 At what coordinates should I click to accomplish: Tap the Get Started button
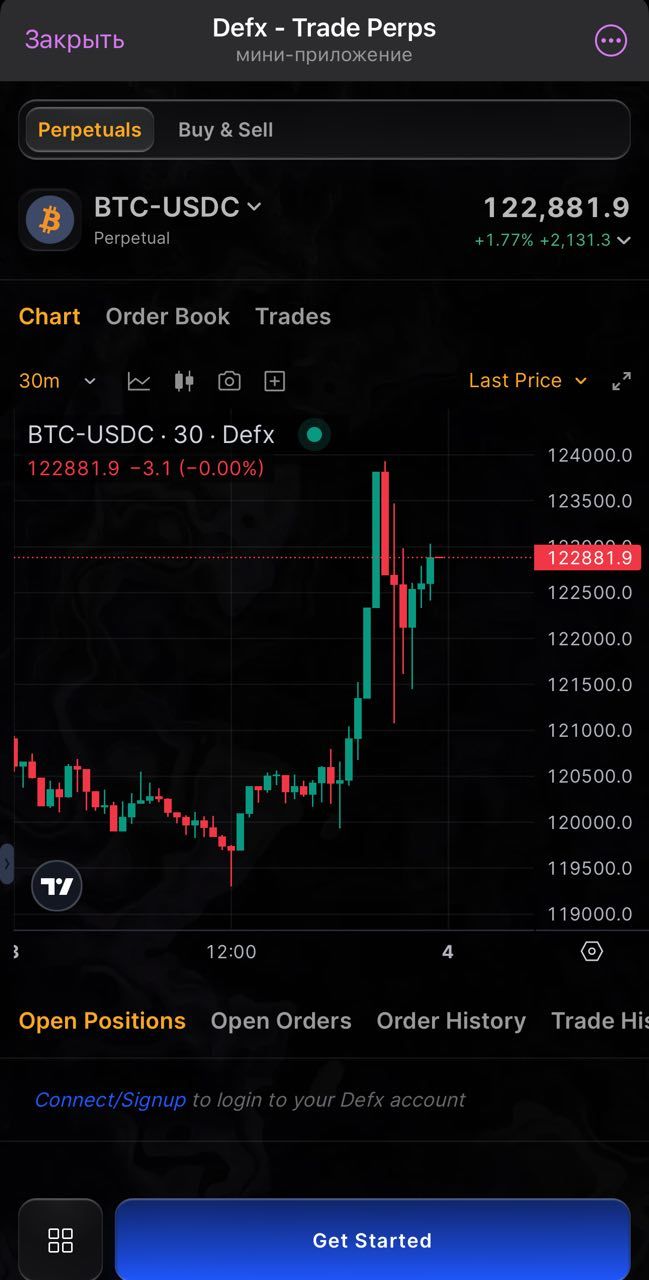click(x=372, y=1240)
